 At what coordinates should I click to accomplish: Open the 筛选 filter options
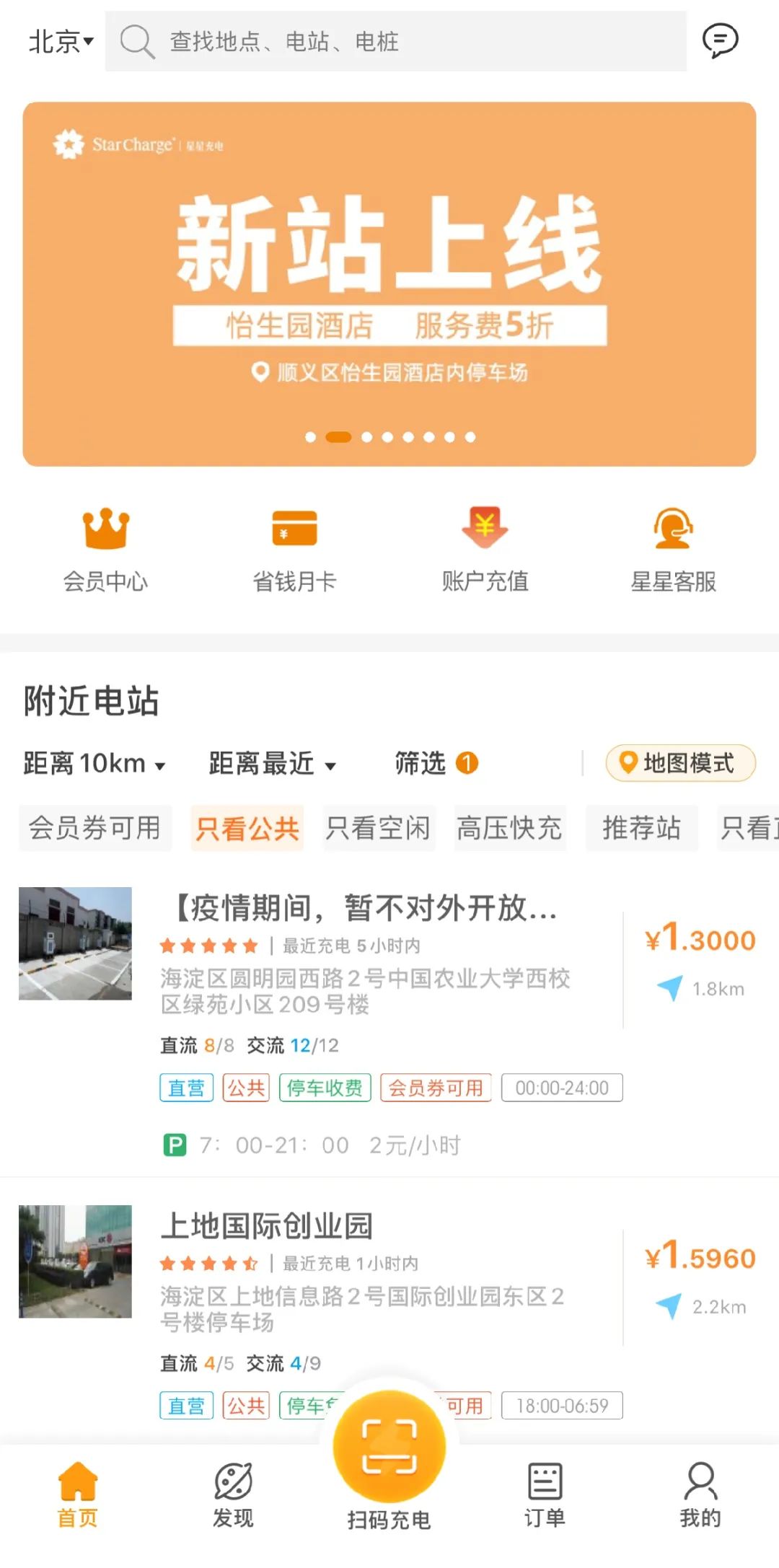435,763
